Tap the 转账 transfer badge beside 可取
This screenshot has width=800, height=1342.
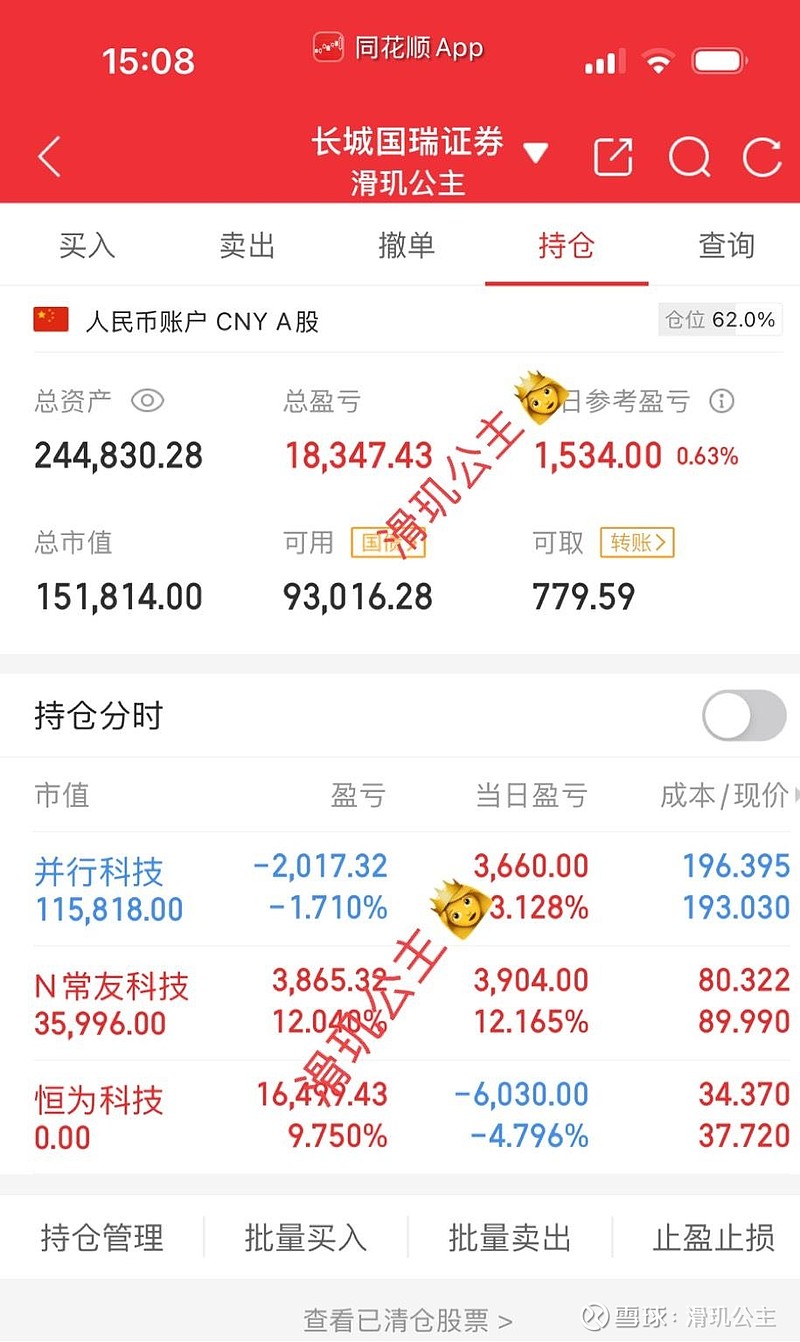click(636, 543)
